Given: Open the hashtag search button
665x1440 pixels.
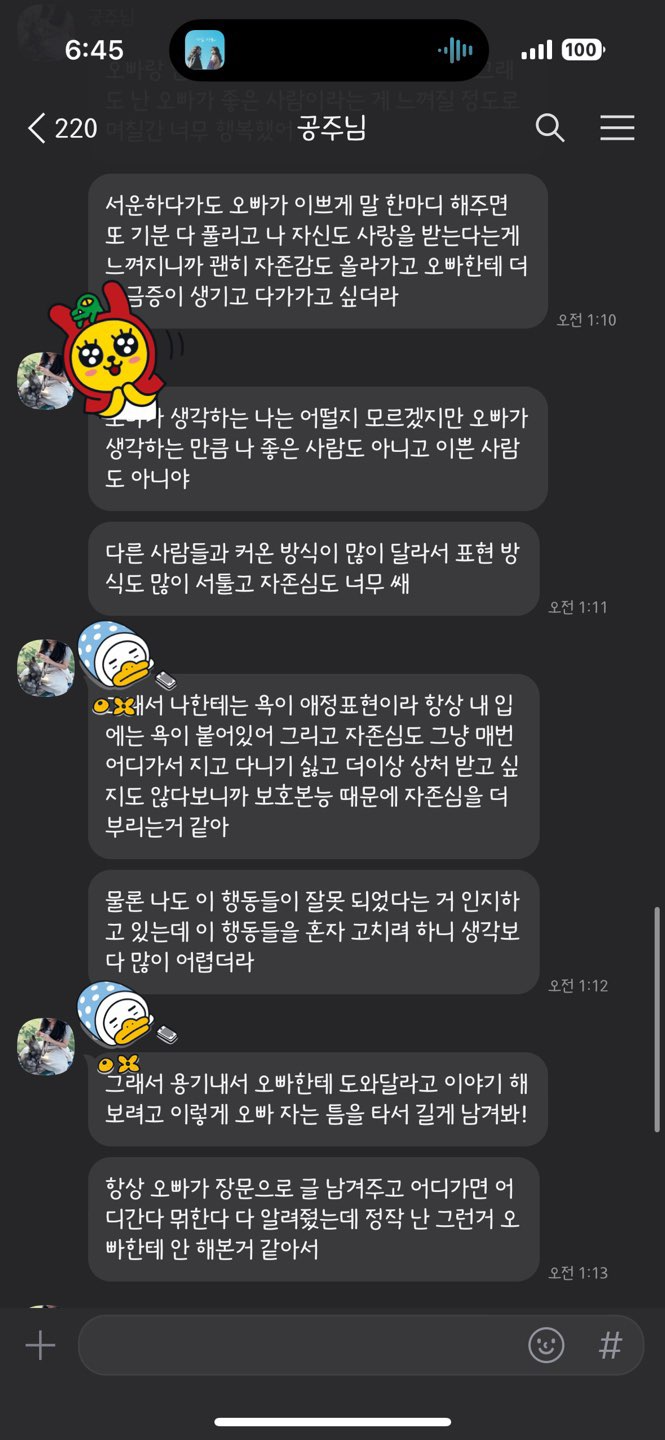Looking at the screenshot, I should [x=610, y=1345].
